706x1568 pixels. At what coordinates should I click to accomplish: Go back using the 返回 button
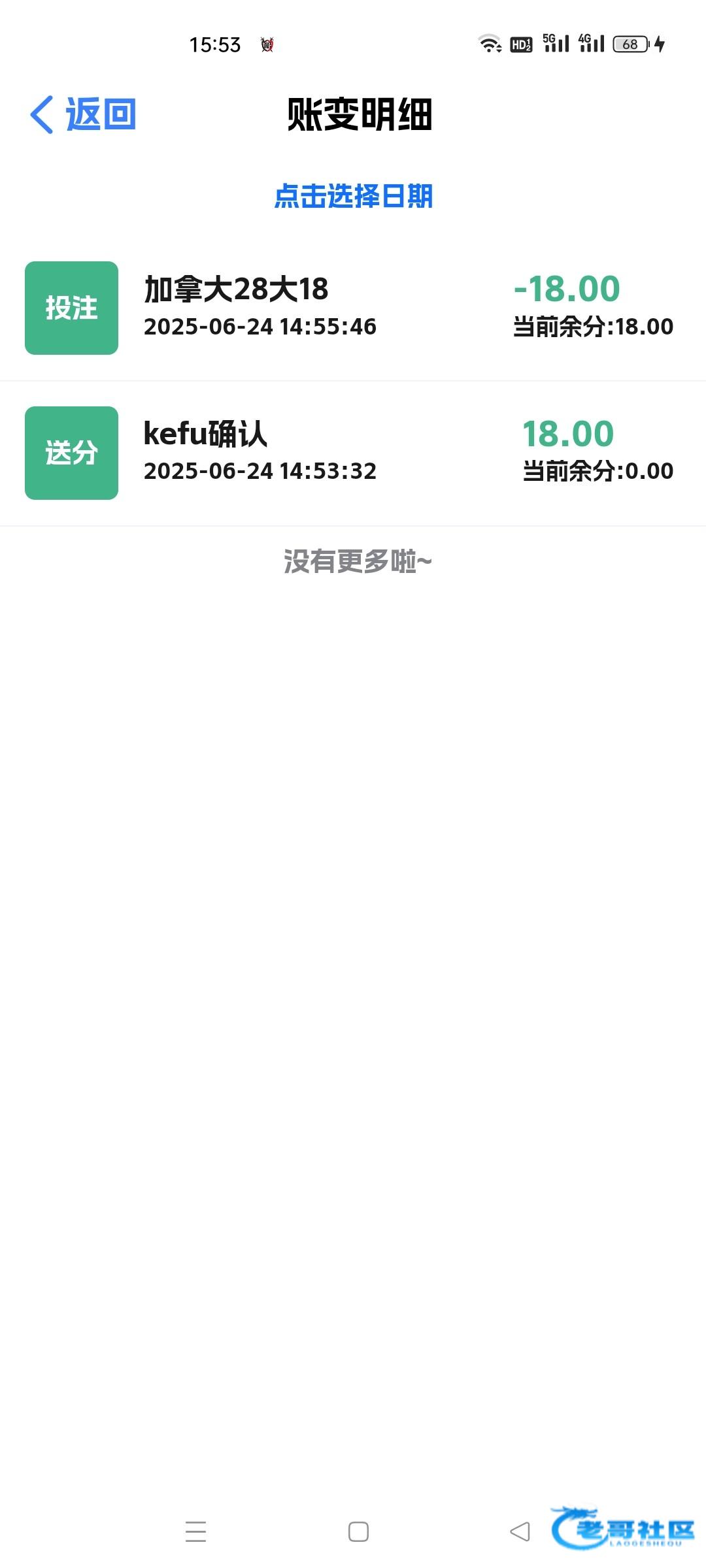tap(83, 114)
